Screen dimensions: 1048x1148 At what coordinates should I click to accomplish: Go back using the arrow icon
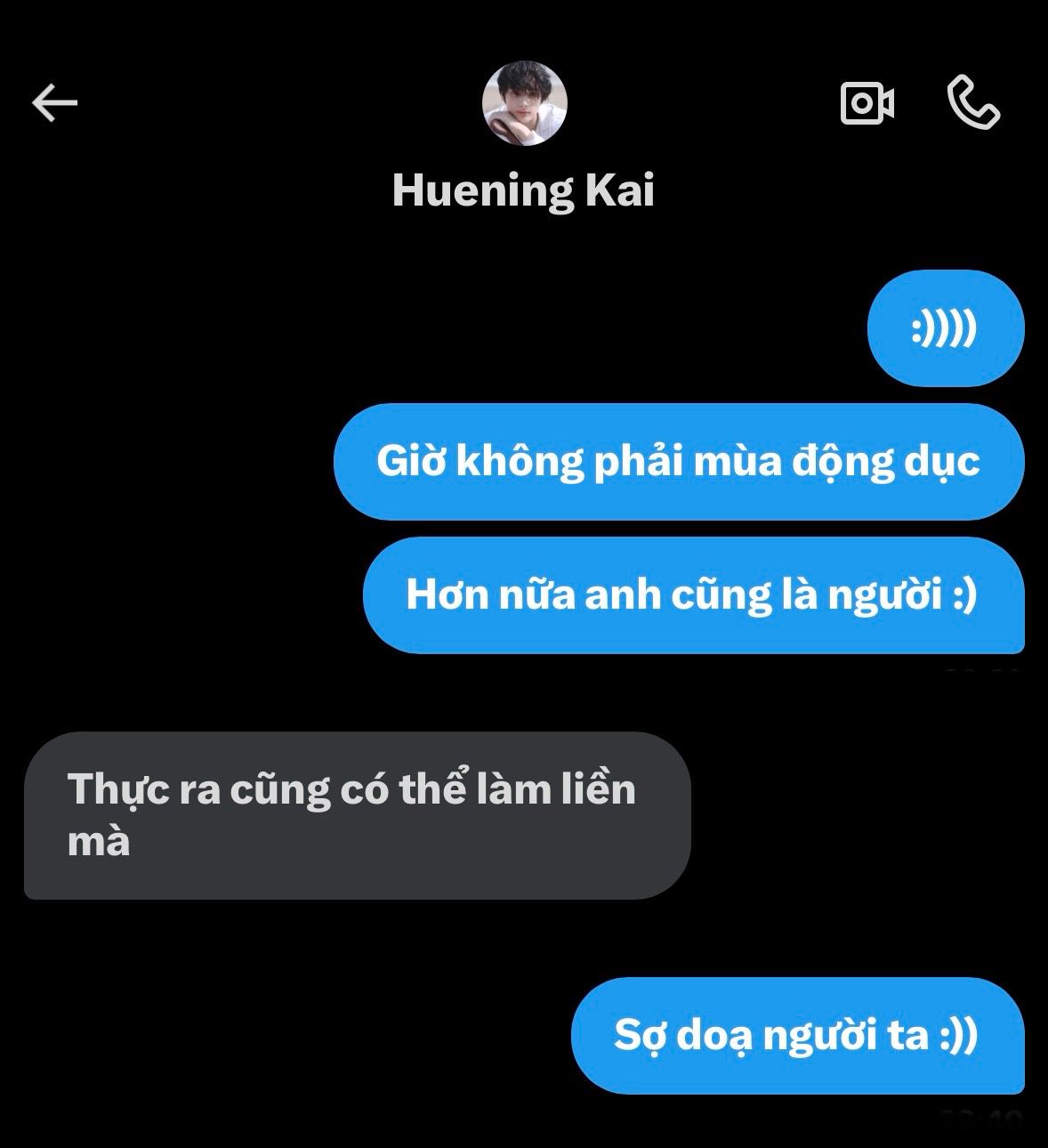(x=55, y=103)
